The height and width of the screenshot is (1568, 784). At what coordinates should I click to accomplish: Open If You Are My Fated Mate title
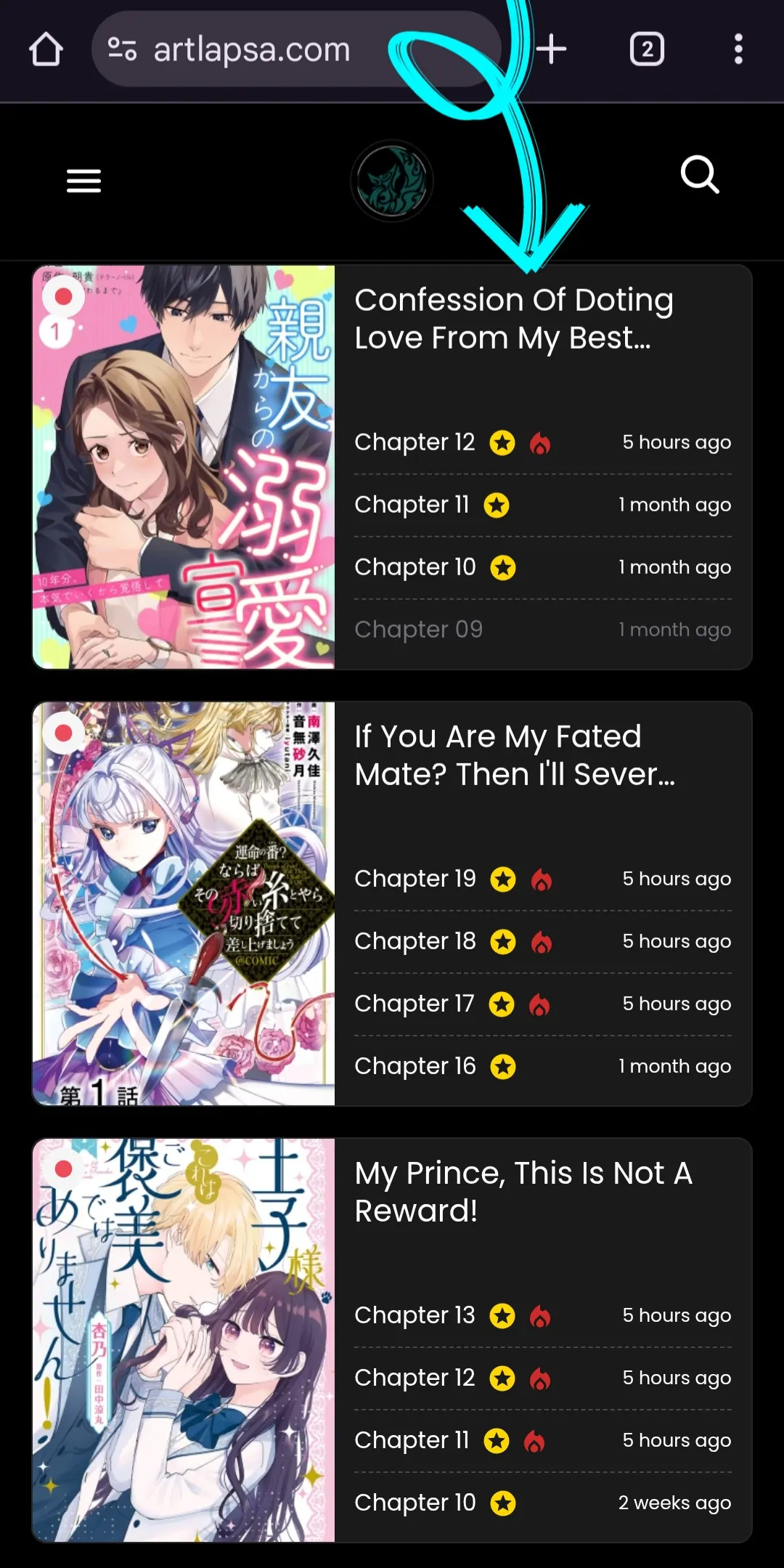[x=513, y=755]
